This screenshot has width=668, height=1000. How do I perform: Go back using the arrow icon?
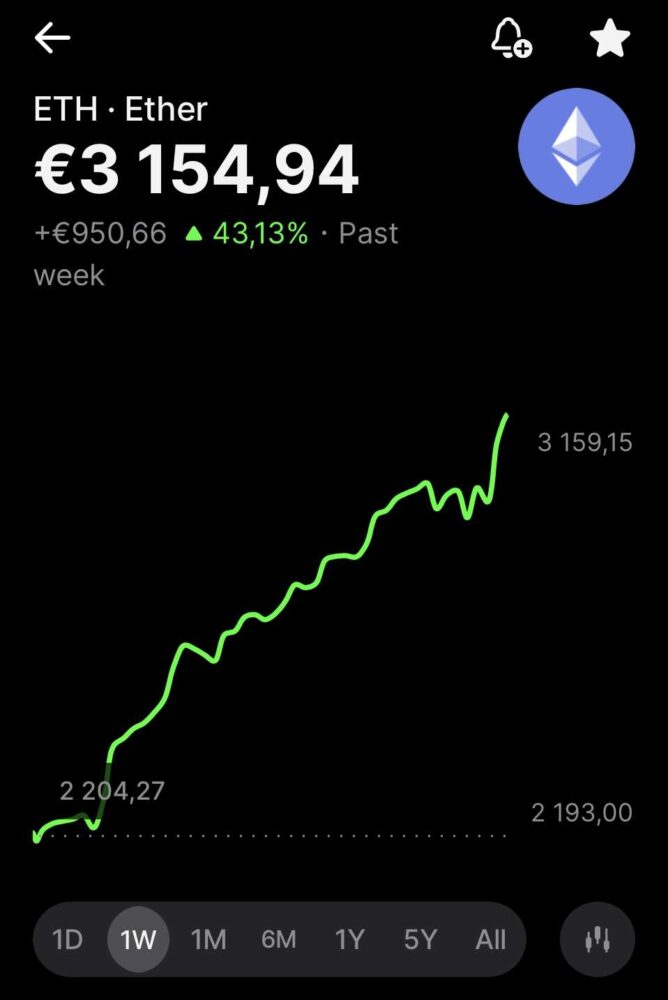pos(52,39)
